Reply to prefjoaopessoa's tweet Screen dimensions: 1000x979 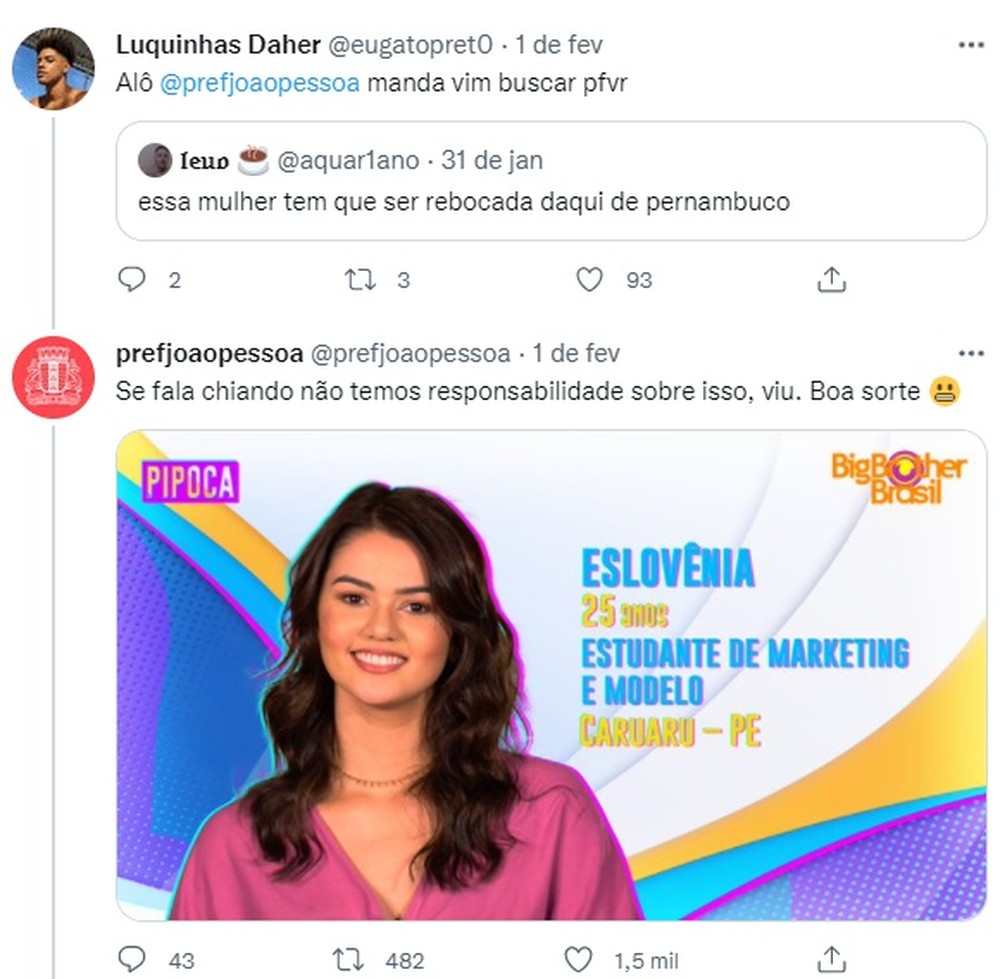pyautogui.click(x=132, y=959)
